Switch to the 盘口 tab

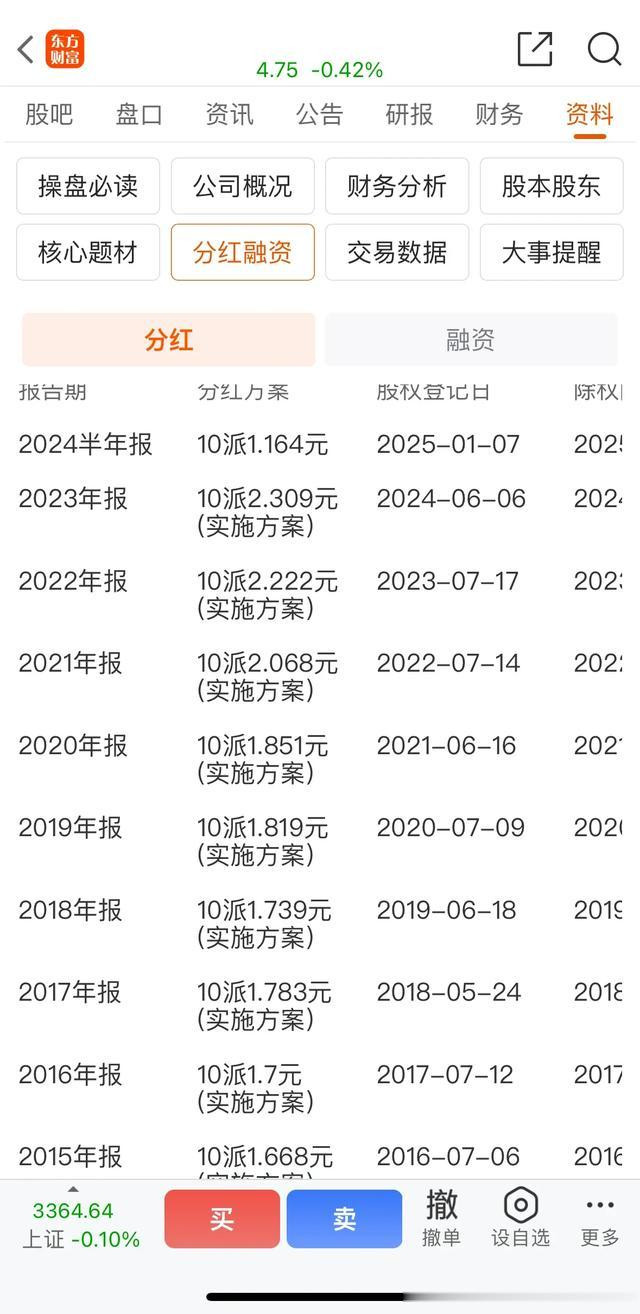(139, 115)
